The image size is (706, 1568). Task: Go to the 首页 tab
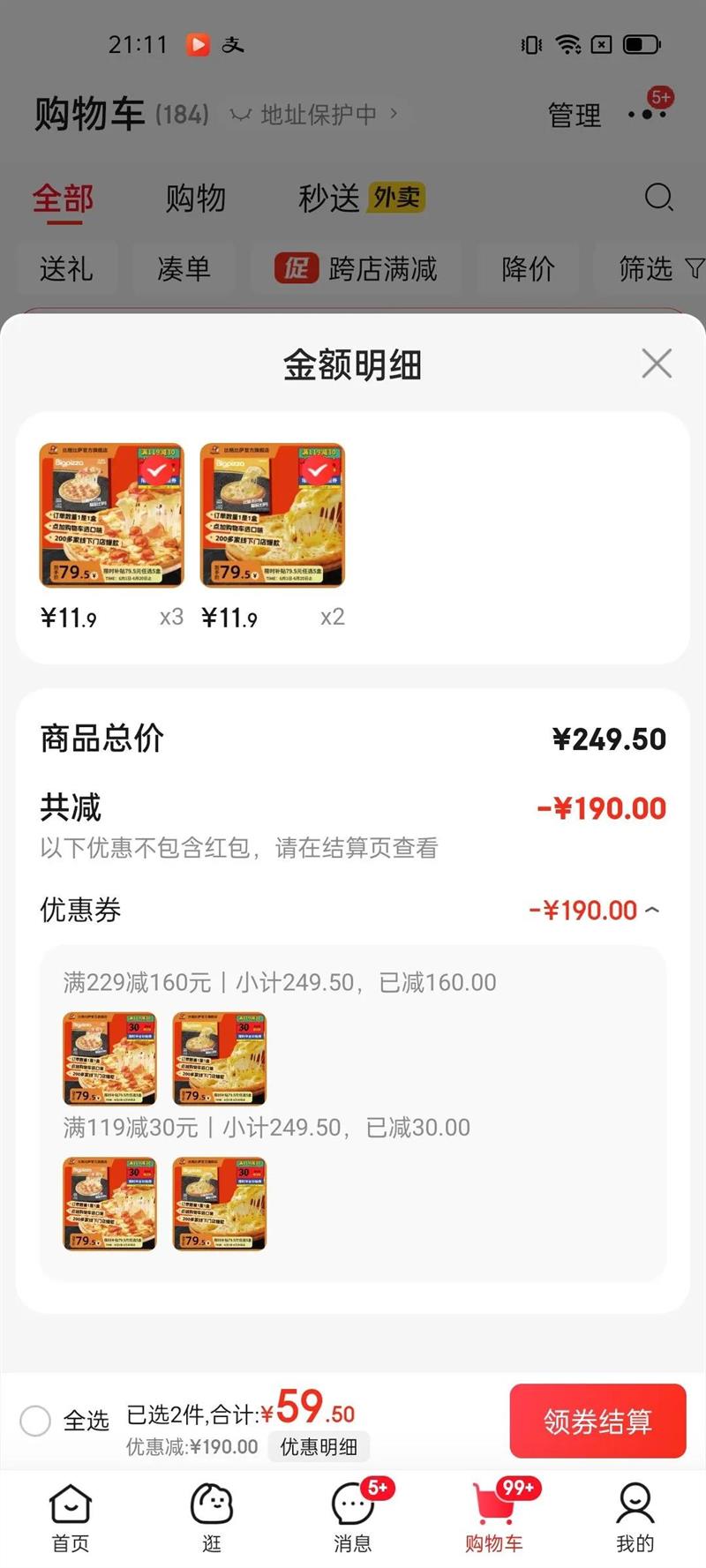point(71,1518)
